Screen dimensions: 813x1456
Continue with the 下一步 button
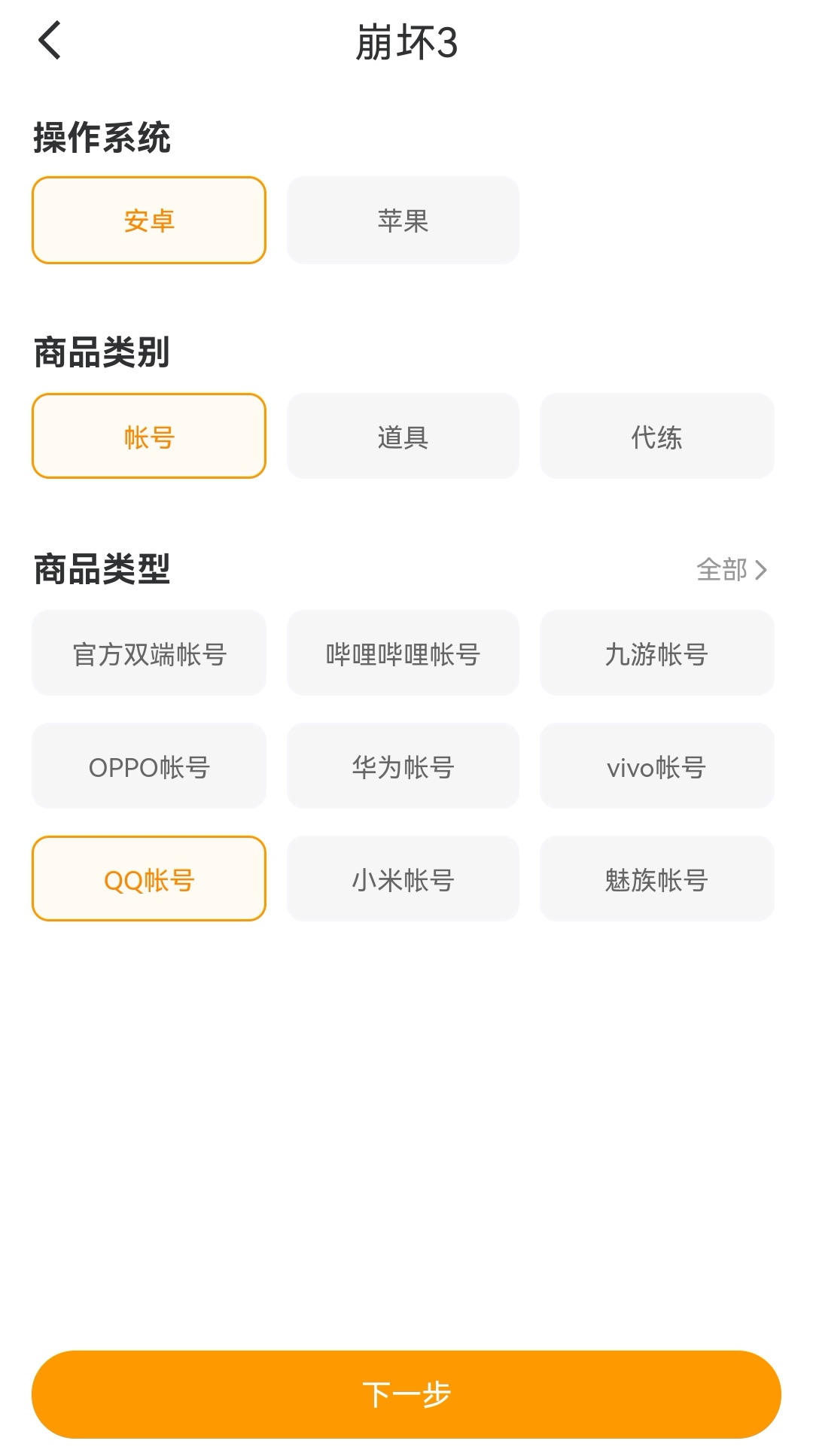(406, 1394)
